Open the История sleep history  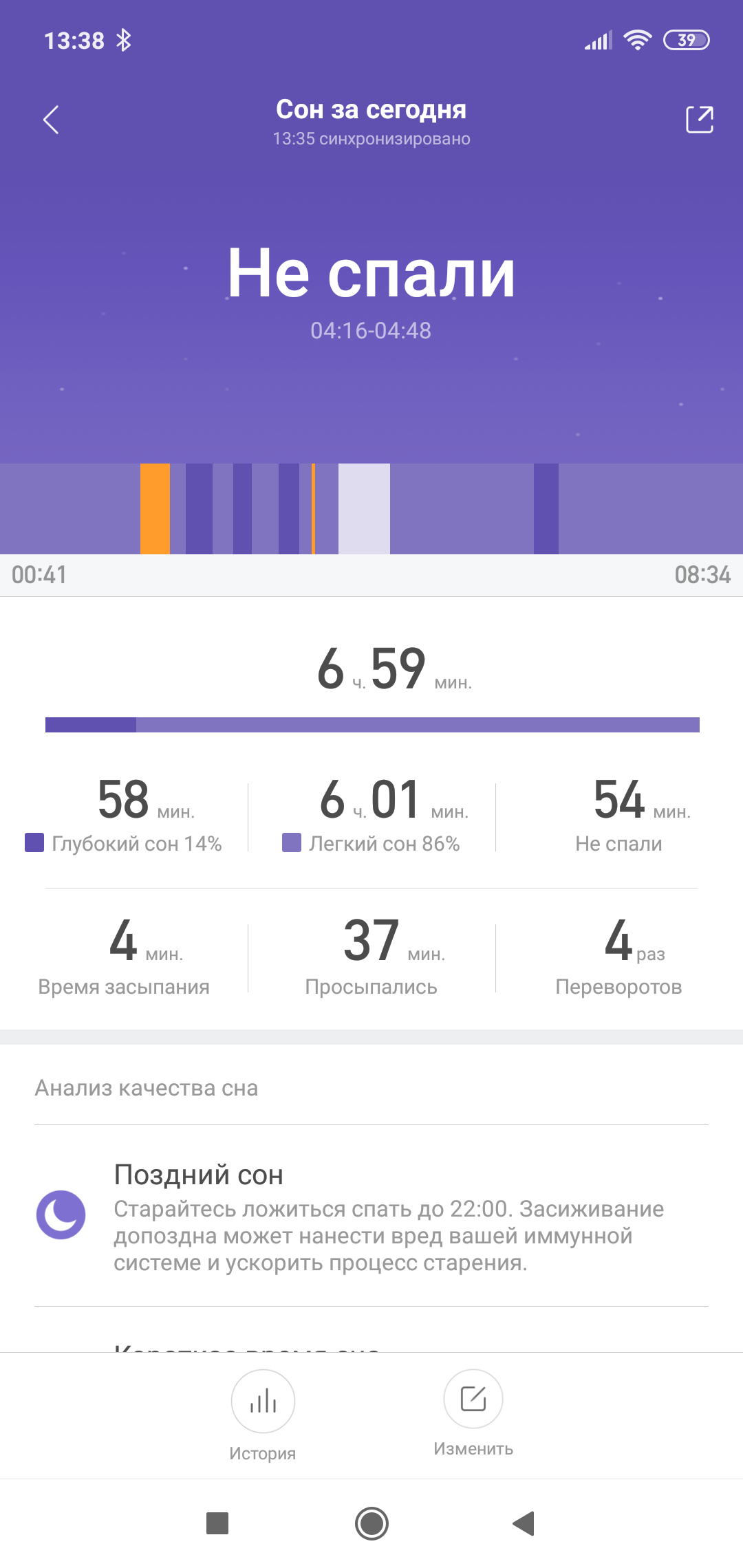263,1402
